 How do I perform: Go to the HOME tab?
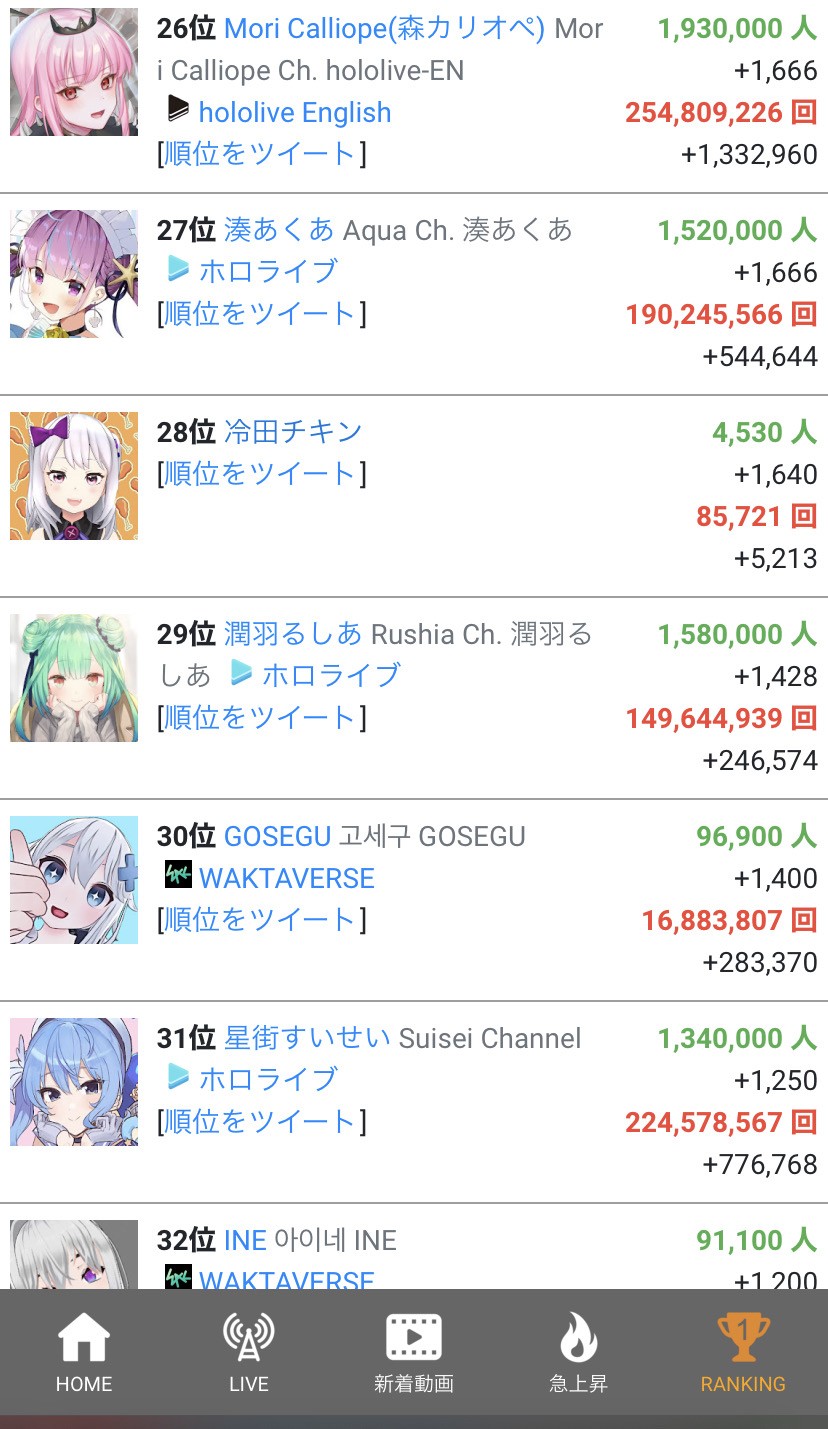(84, 1353)
